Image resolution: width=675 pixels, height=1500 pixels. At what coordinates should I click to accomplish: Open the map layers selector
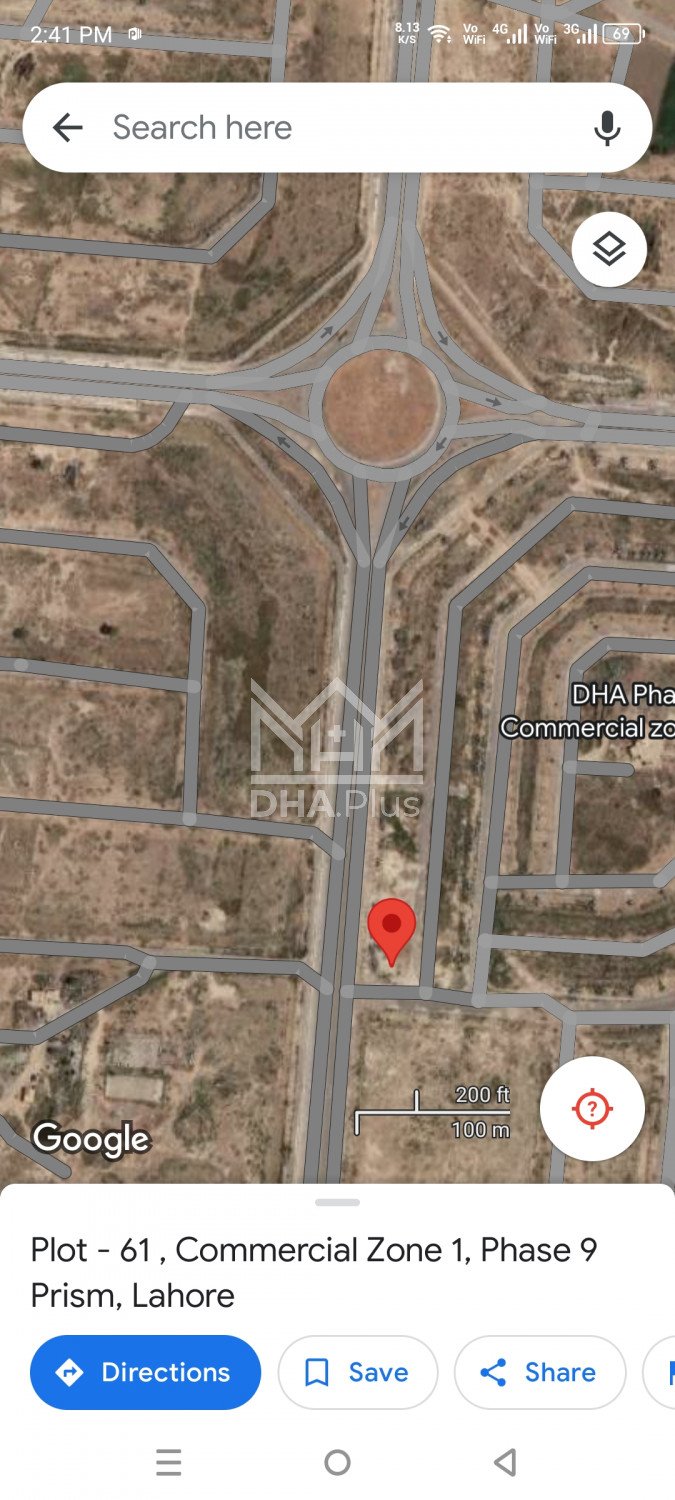609,249
